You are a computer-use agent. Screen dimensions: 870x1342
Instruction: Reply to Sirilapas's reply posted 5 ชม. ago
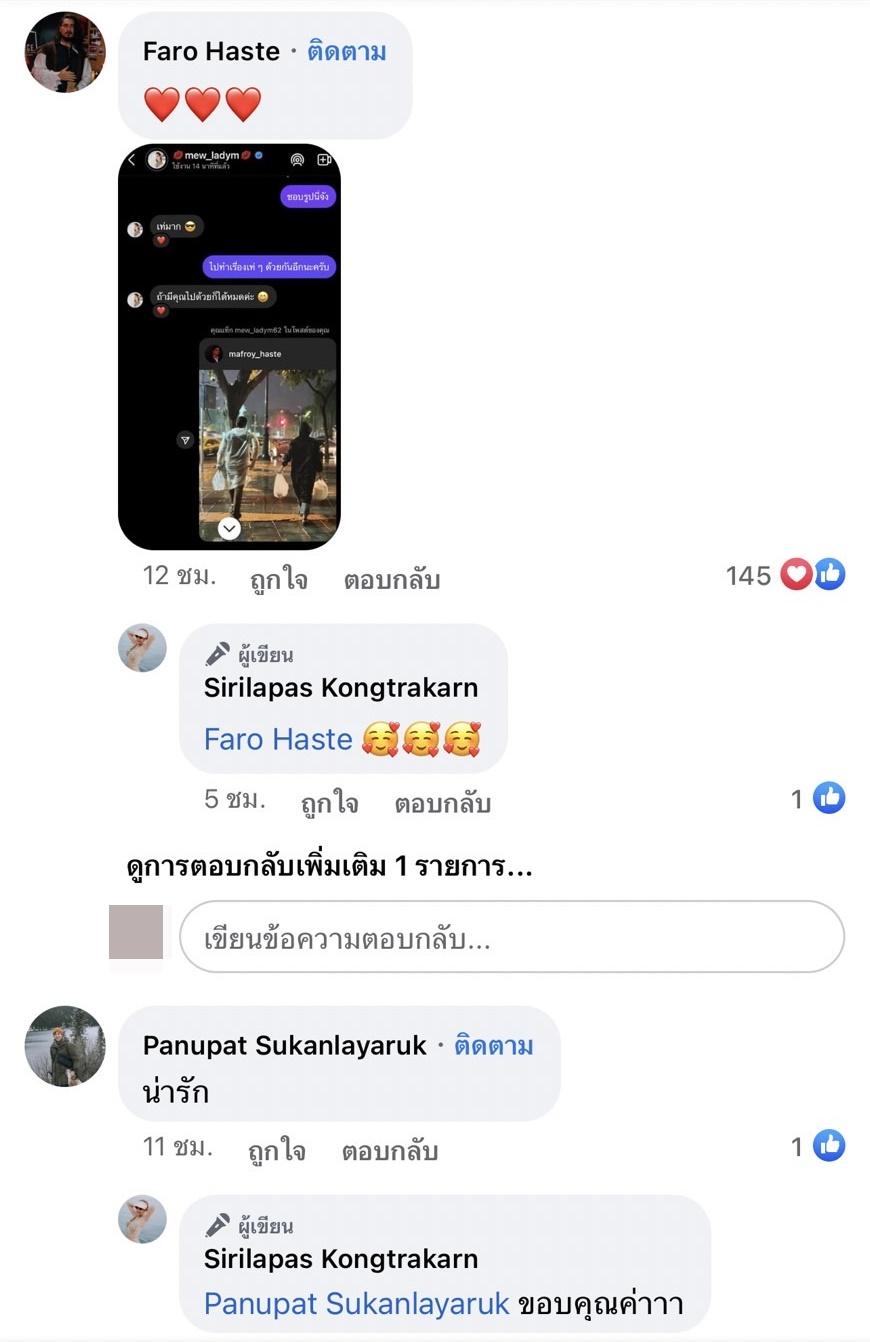(x=442, y=803)
